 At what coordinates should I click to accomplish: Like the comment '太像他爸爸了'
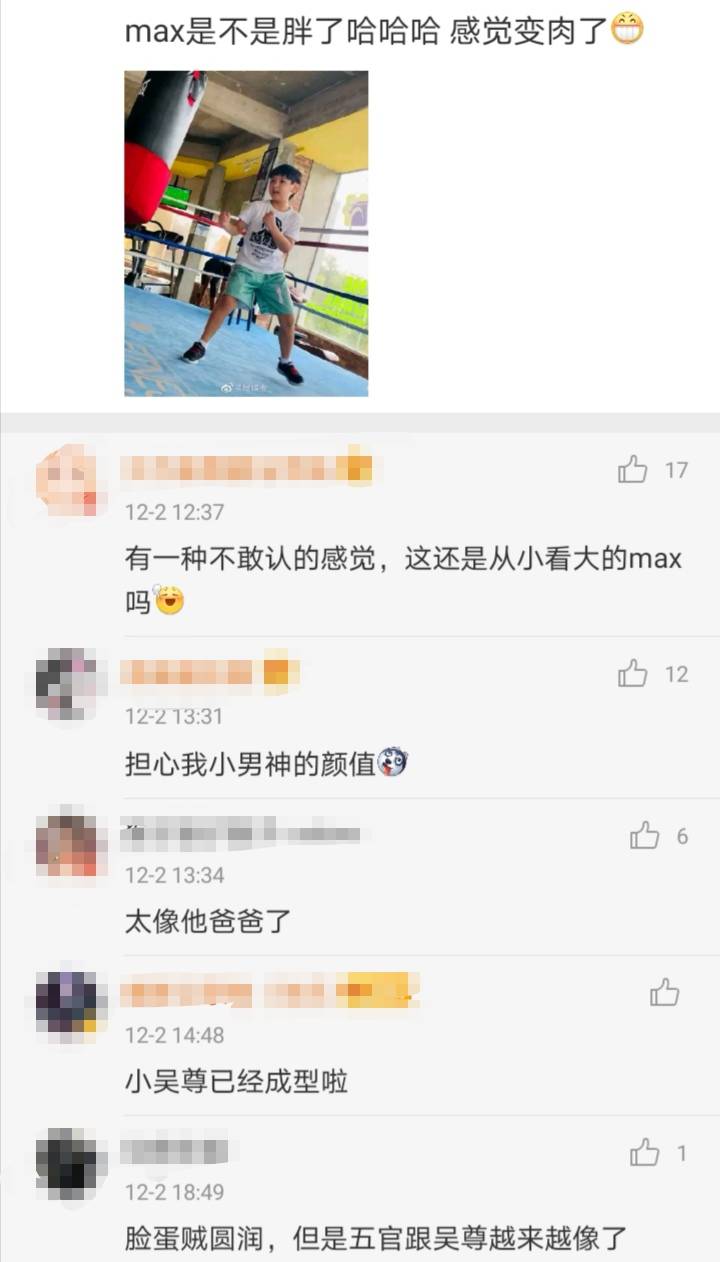645,836
